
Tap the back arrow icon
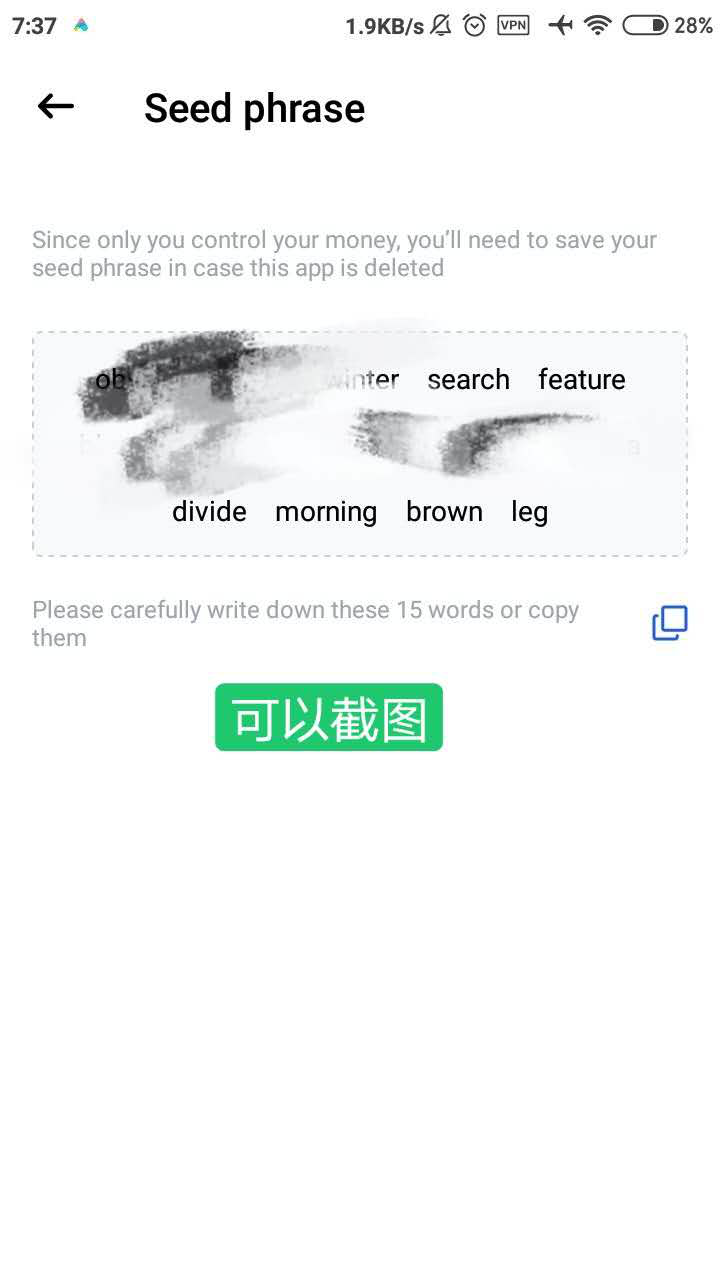55,106
